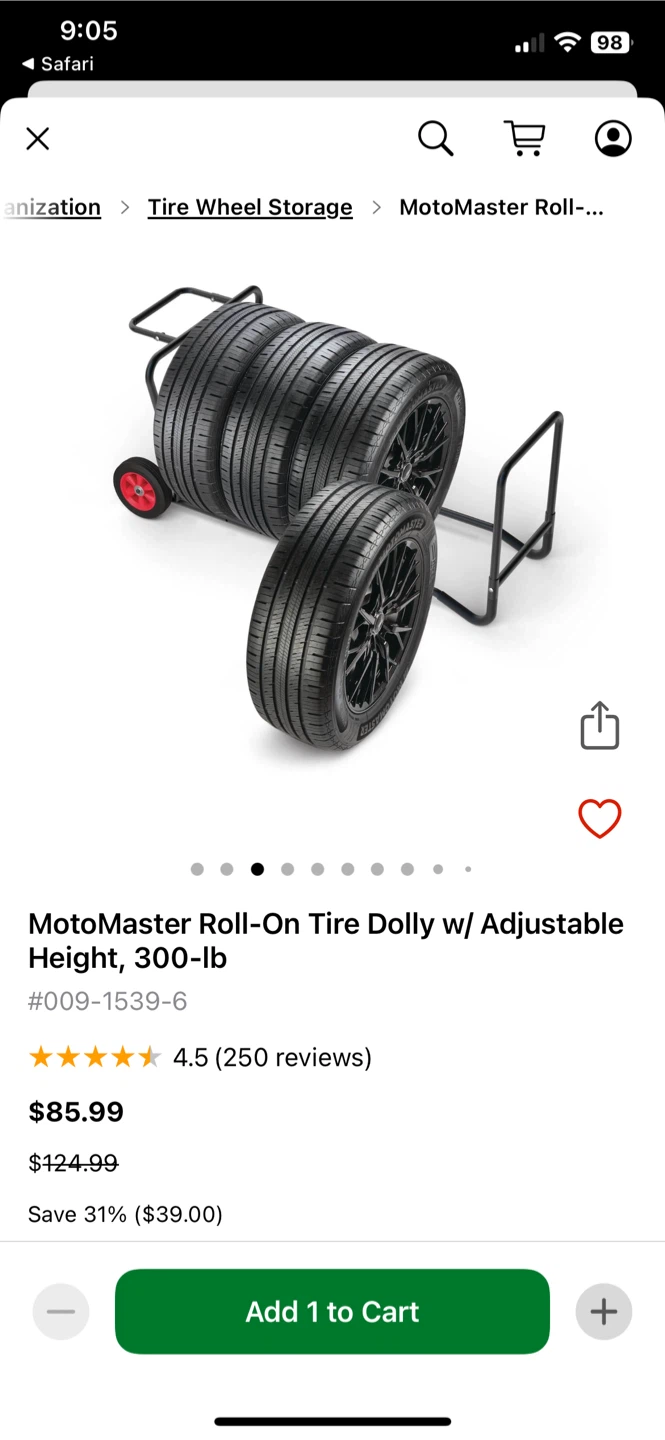Screen dimensions: 665x1440
Task: Increase quantity with the plus button
Action: point(603,1311)
